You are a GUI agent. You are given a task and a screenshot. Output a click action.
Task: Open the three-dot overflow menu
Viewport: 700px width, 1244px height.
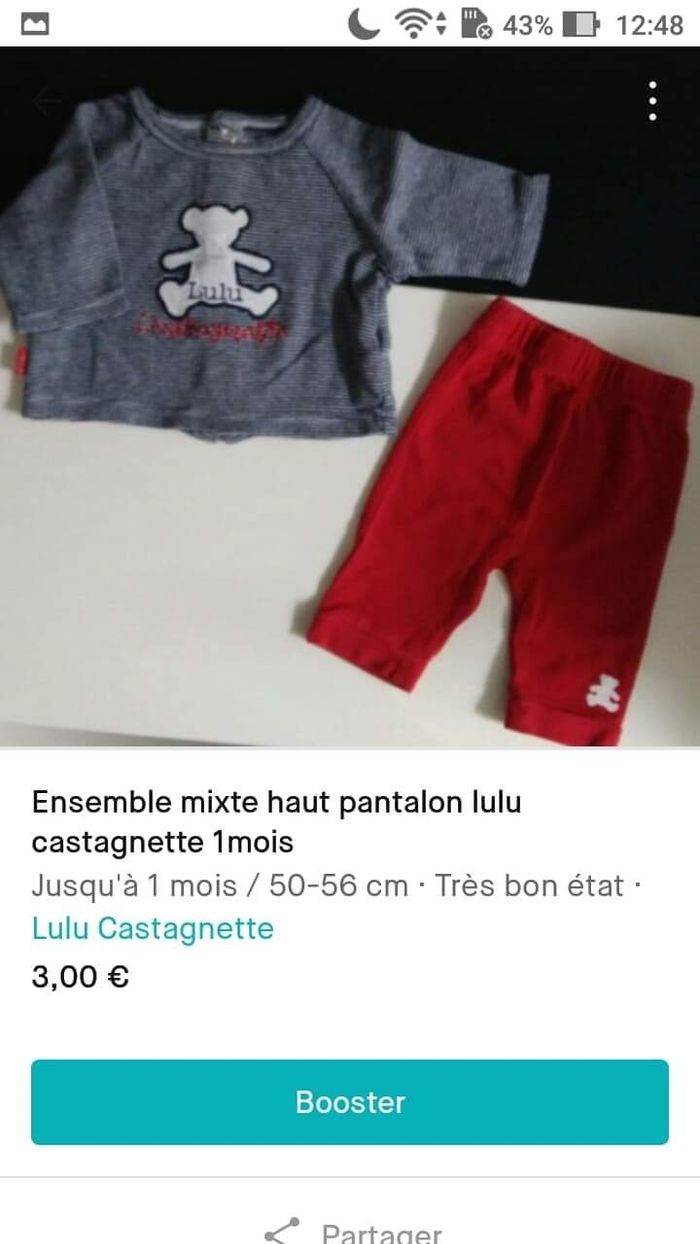click(652, 101)
